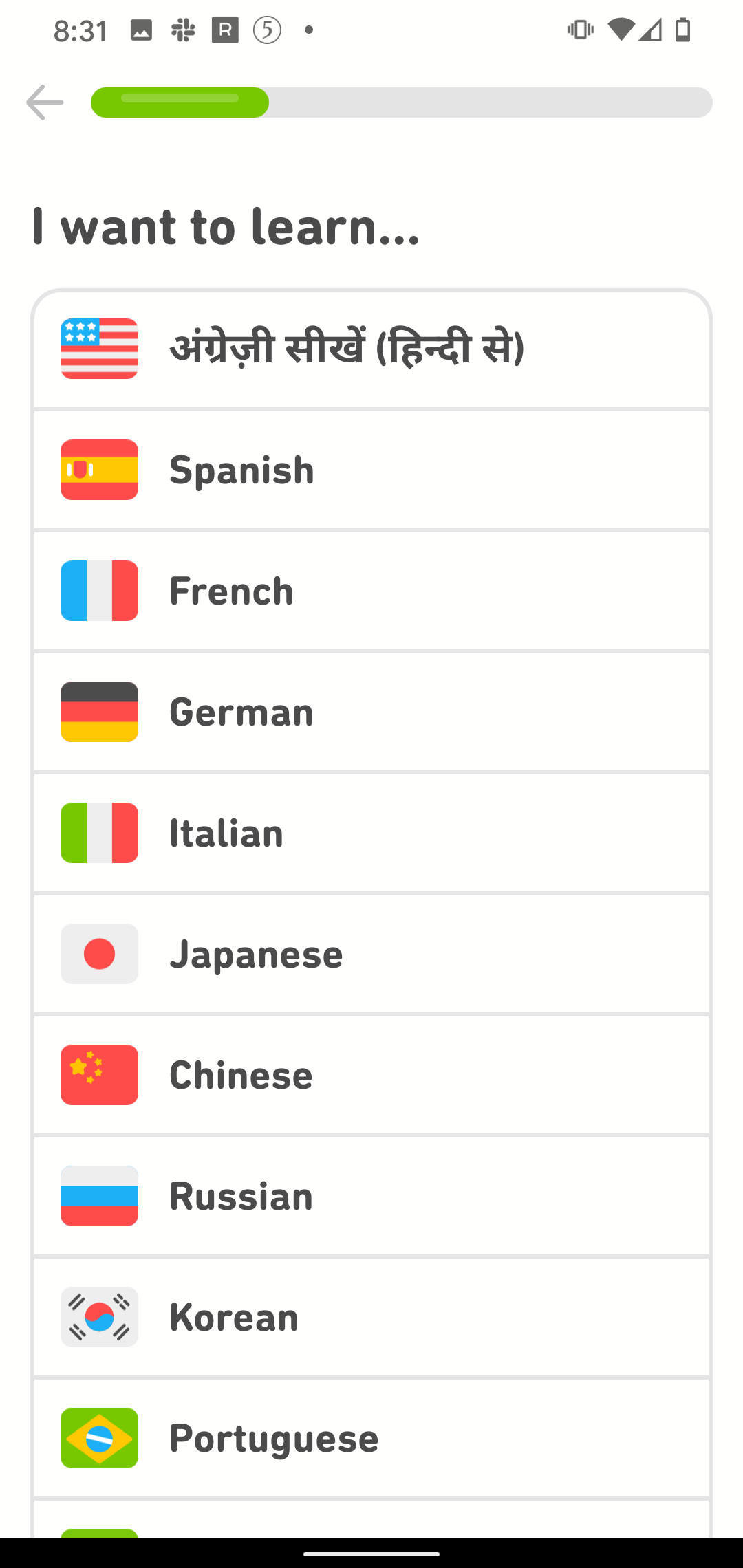Select English from Hindi course
This screenshot has width=743, height=1568.
(371, 349)
